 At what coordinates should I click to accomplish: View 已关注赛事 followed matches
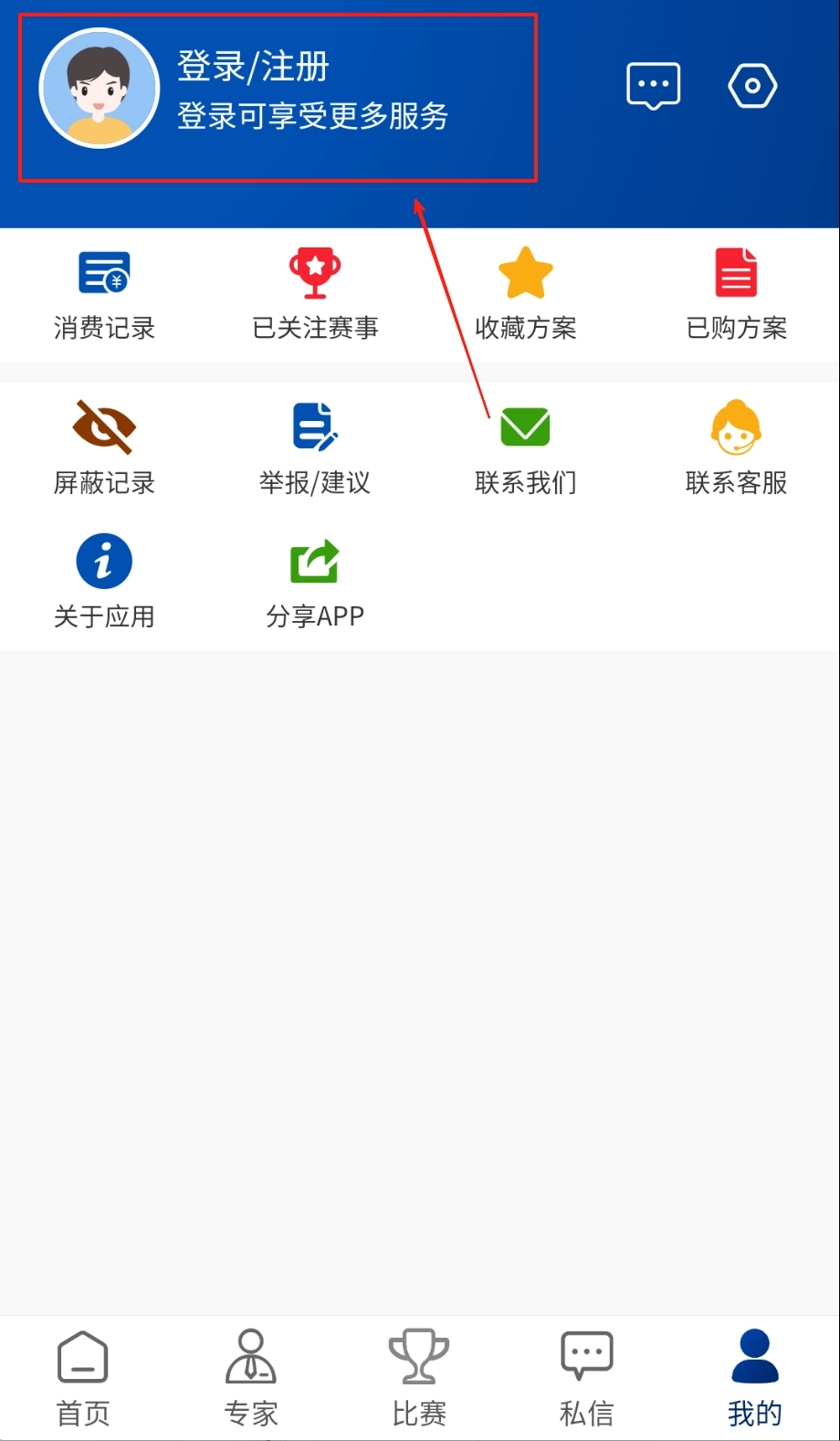point(315,294)
